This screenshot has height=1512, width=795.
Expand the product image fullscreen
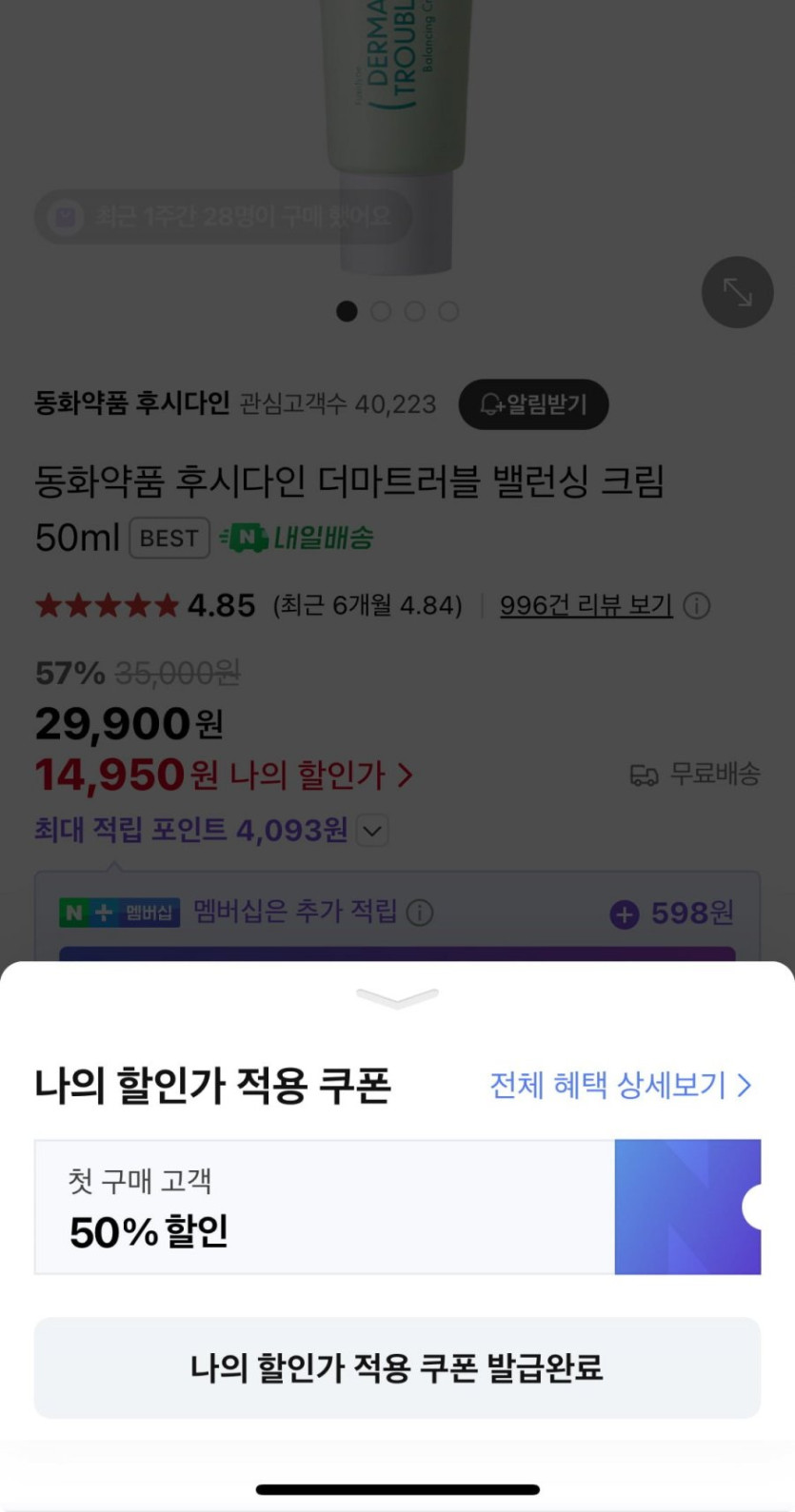coord(737,292)
